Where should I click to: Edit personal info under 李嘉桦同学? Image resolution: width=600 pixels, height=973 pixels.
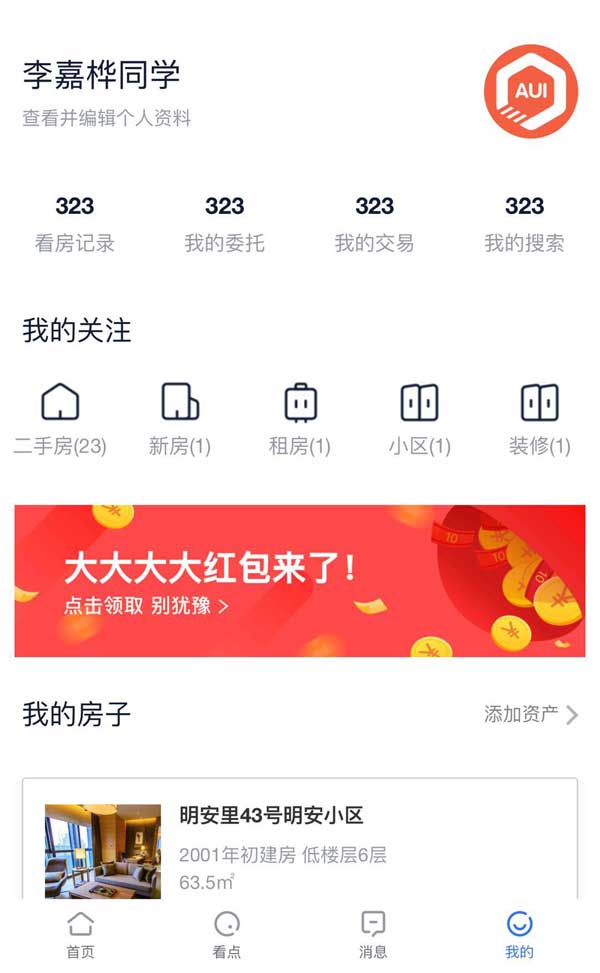click(x=107, y=118)
